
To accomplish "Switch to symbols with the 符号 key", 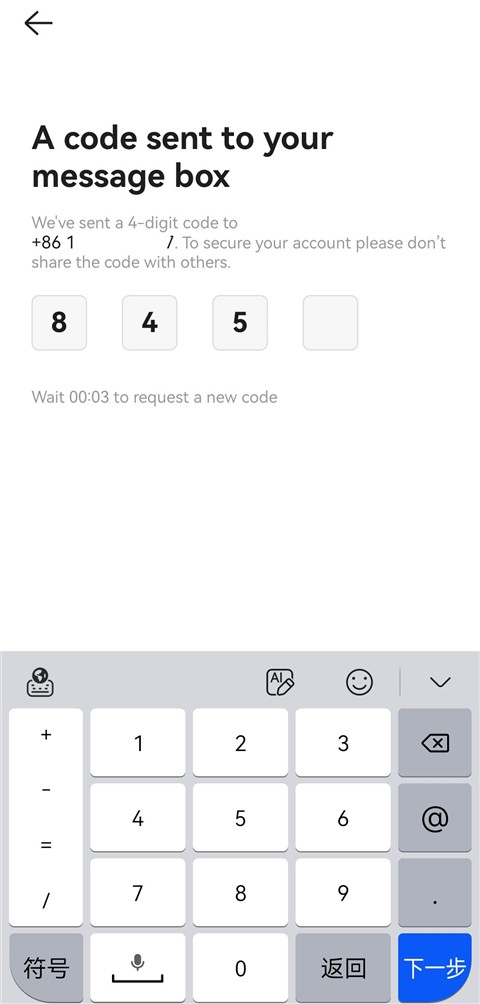I will (x=46, y=968).
